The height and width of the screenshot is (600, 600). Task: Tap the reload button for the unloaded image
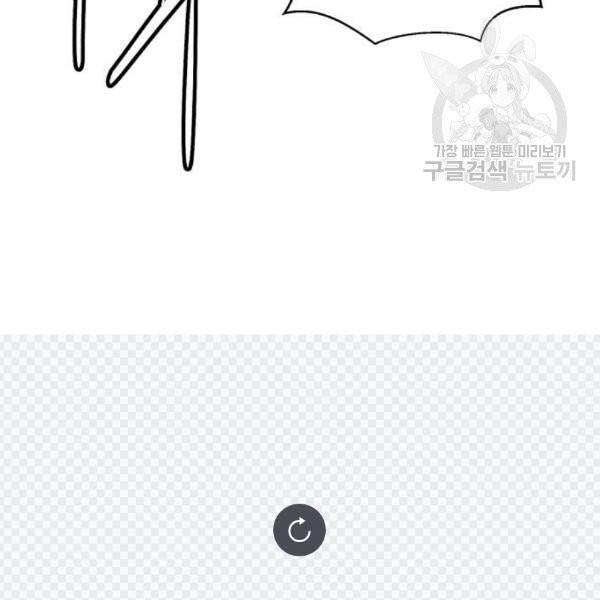(x=299, y=530)
